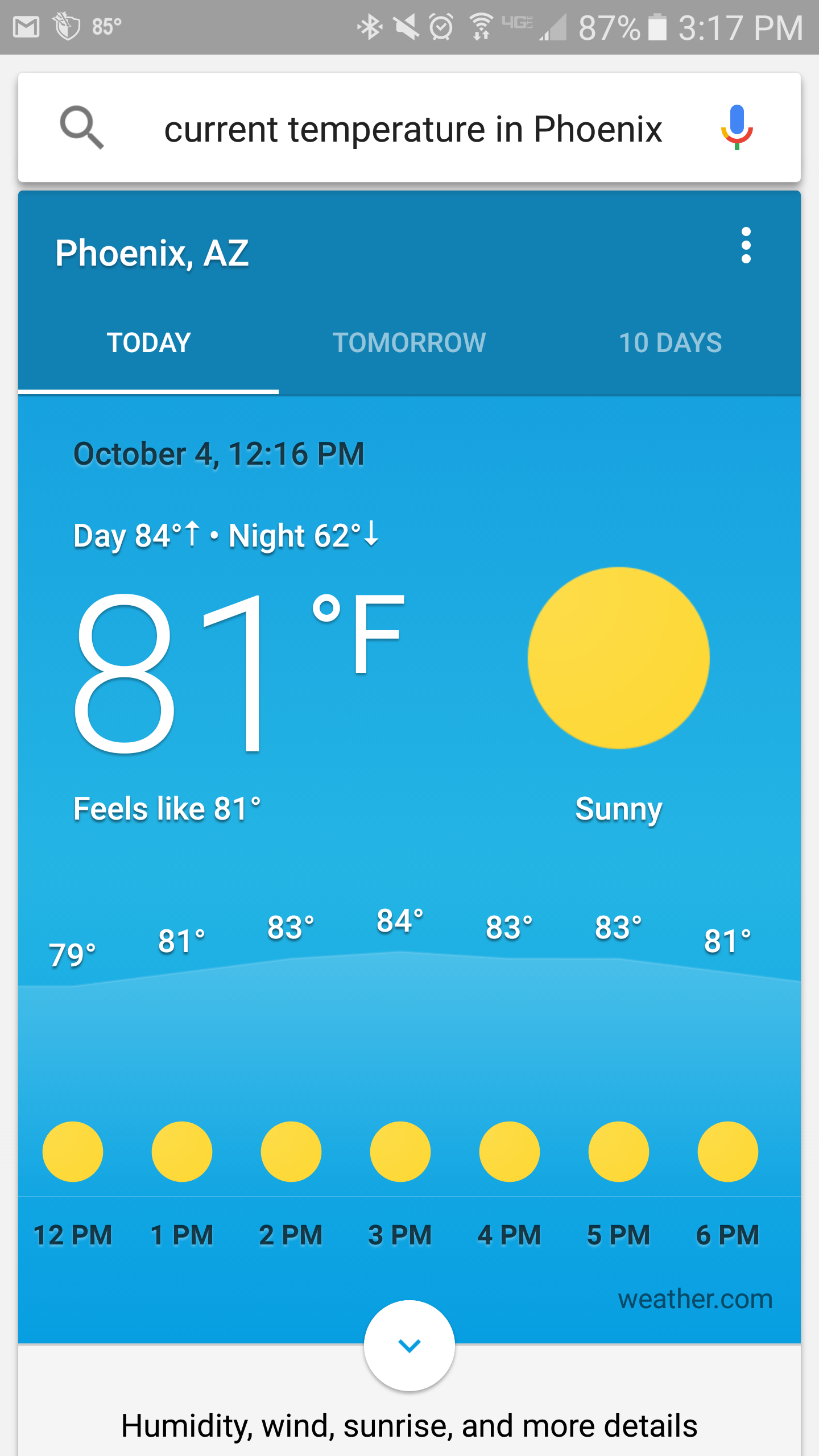Viewport: 819px width, 1456px height.
Task: Edit the search query text field
Action: [x=413, y=129]
